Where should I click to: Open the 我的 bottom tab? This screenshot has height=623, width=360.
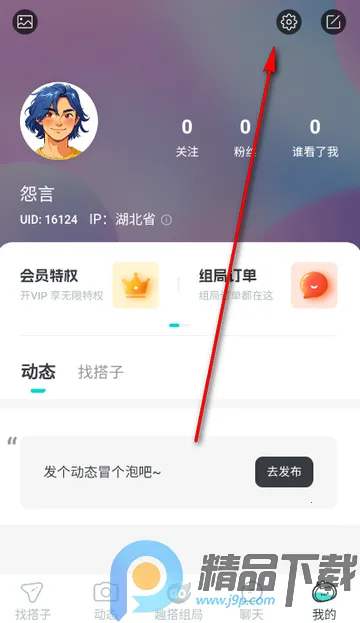point(324,601)
